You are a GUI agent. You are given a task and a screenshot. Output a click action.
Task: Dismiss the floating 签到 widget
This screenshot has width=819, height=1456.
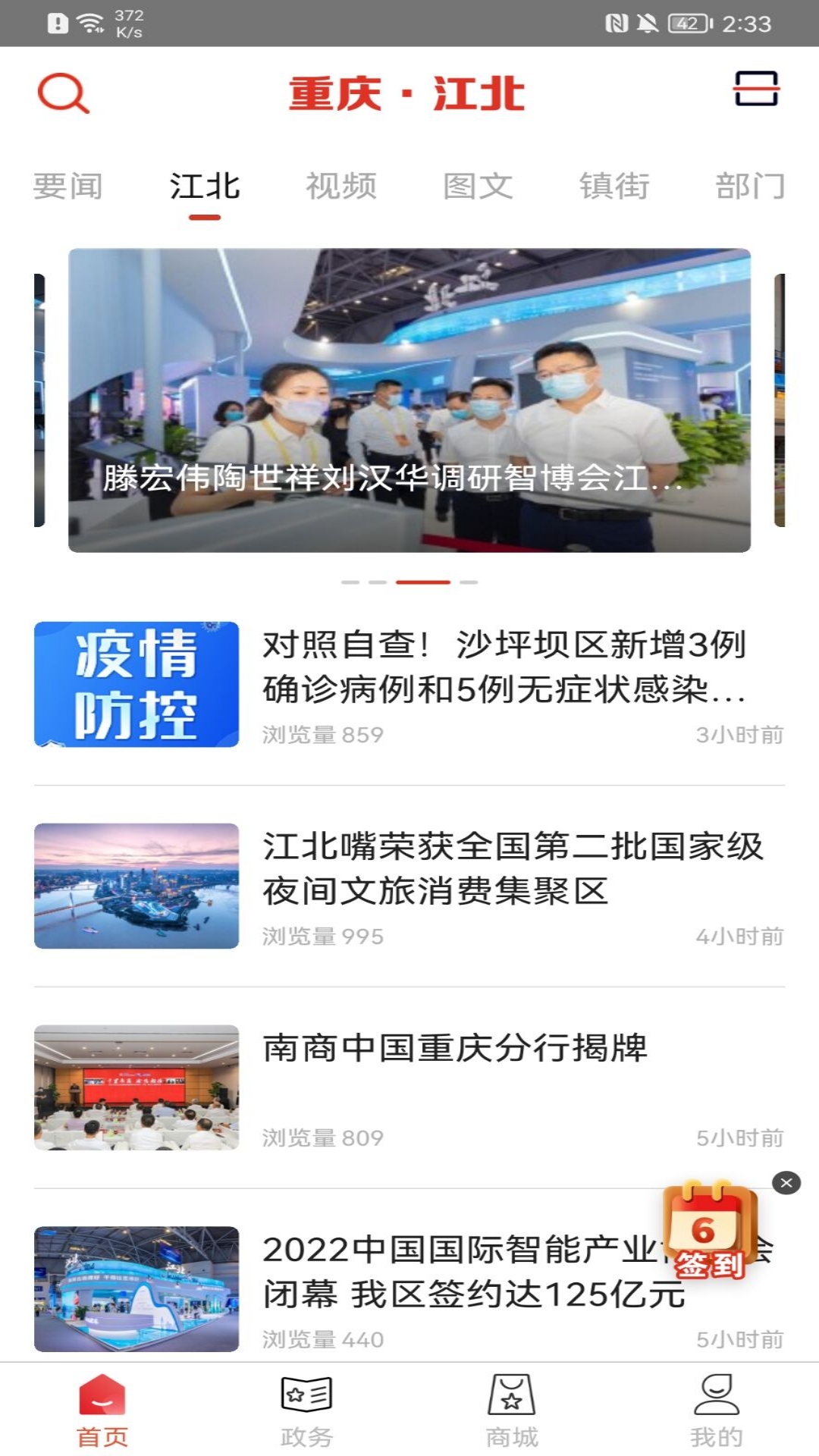pos(786,1183)
